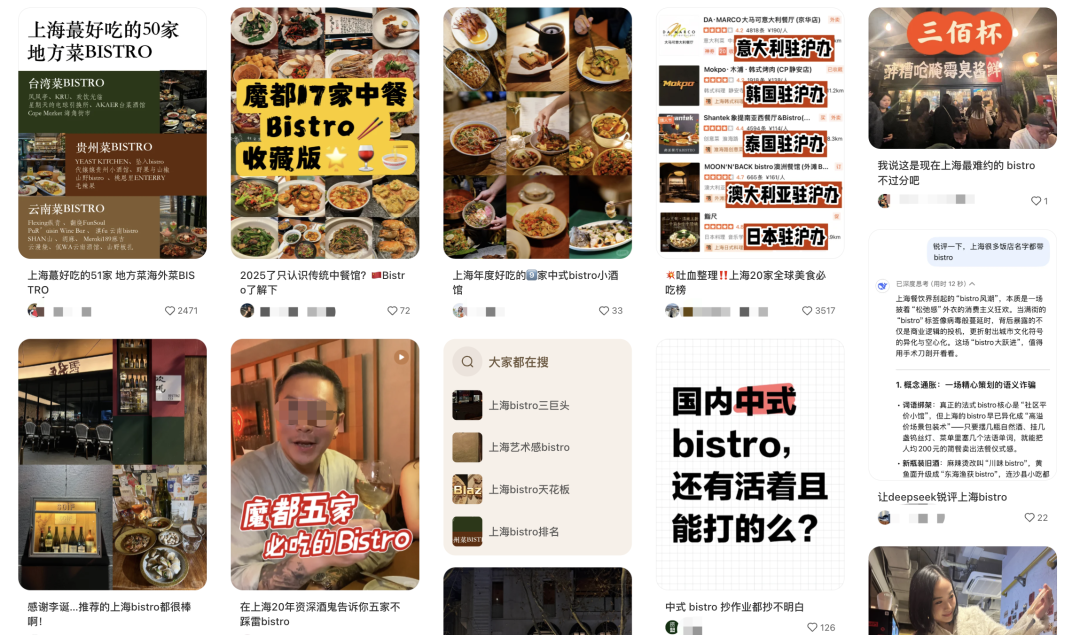1080x635 pixels.
Task: Like the 中式bistro小酒馆 post with 33 likes
Action: [x=605, y=311]
